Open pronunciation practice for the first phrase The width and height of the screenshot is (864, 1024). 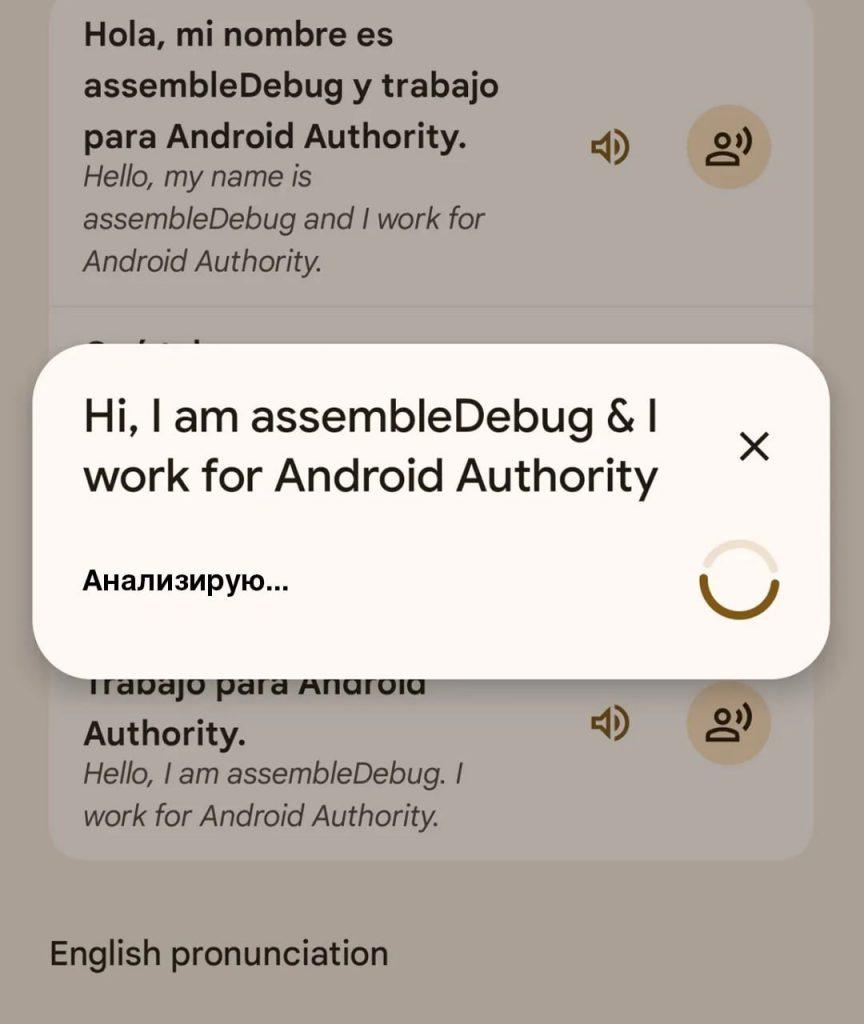click(729, 146)
